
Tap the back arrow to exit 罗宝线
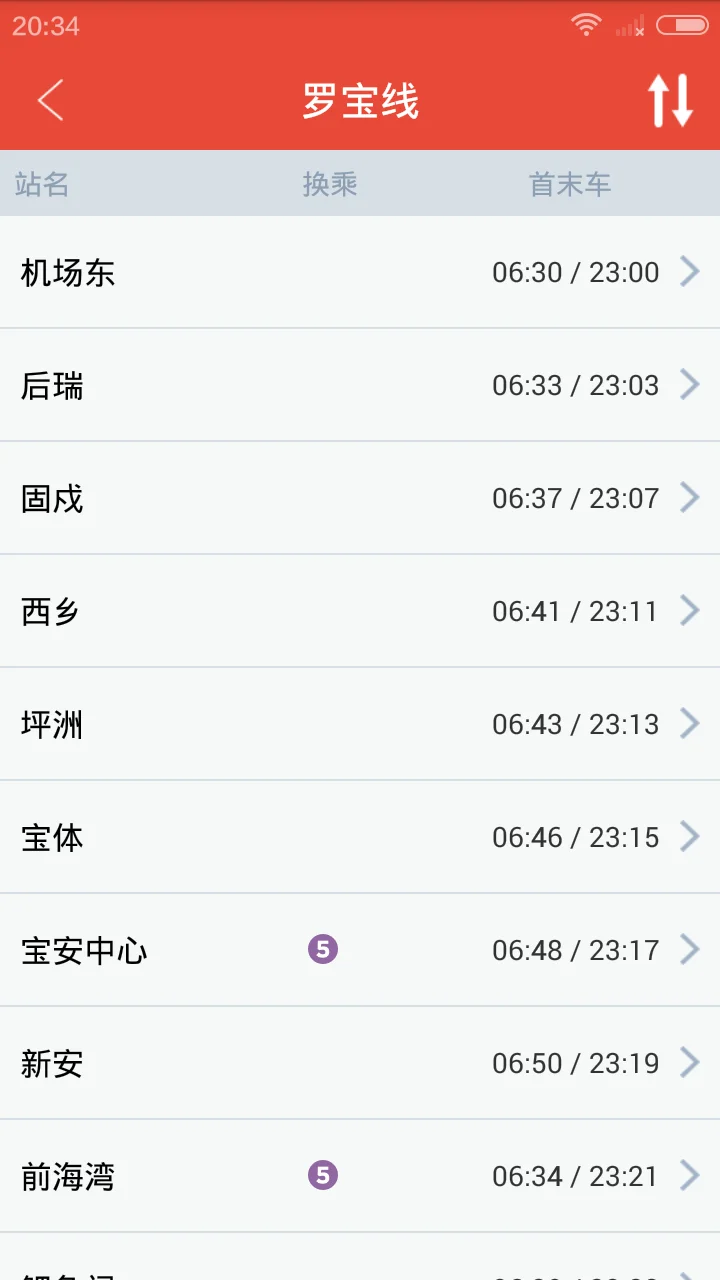click(x=50, y=101)
